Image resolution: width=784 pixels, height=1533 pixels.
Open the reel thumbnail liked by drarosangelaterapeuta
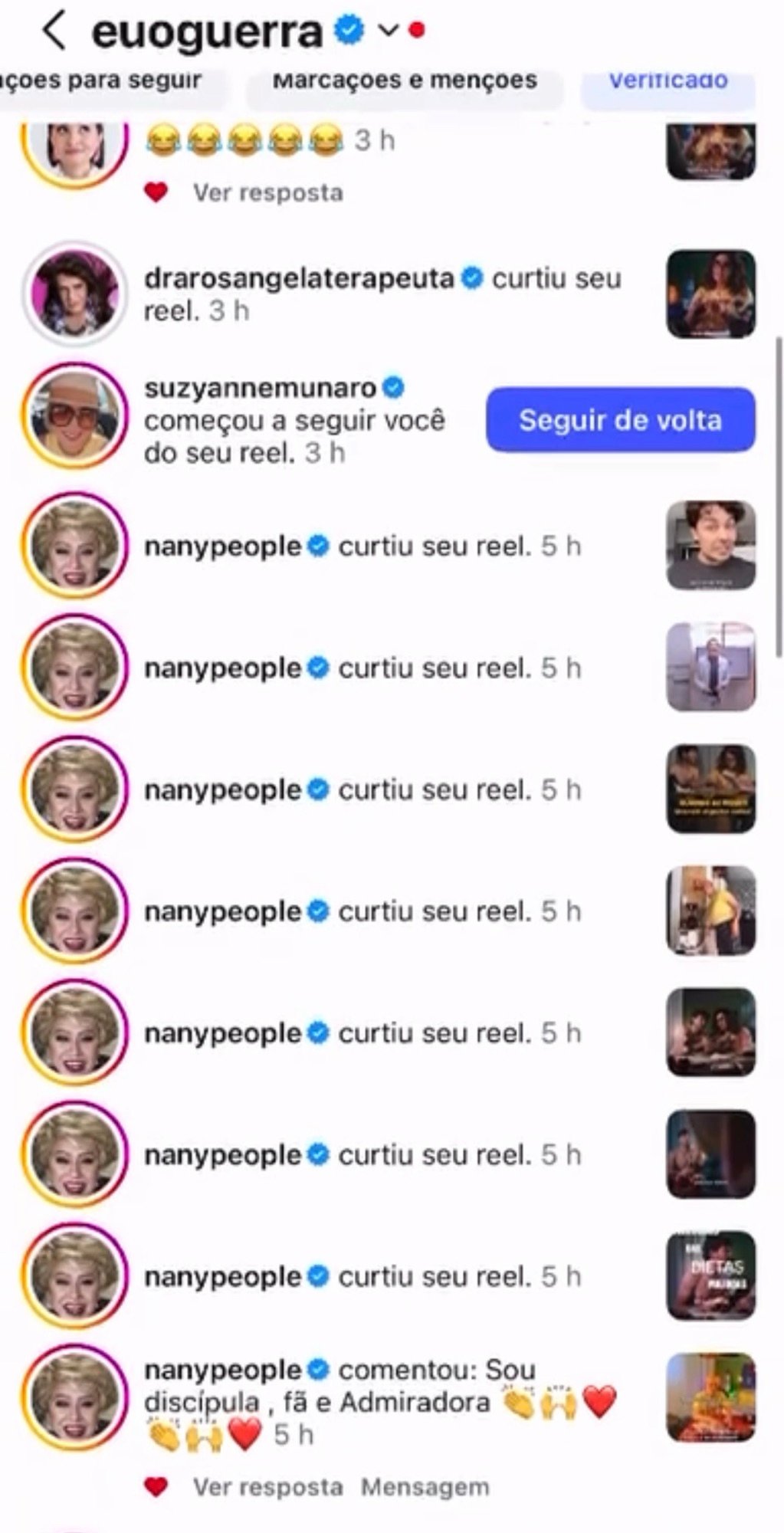[x=710, y=294]
